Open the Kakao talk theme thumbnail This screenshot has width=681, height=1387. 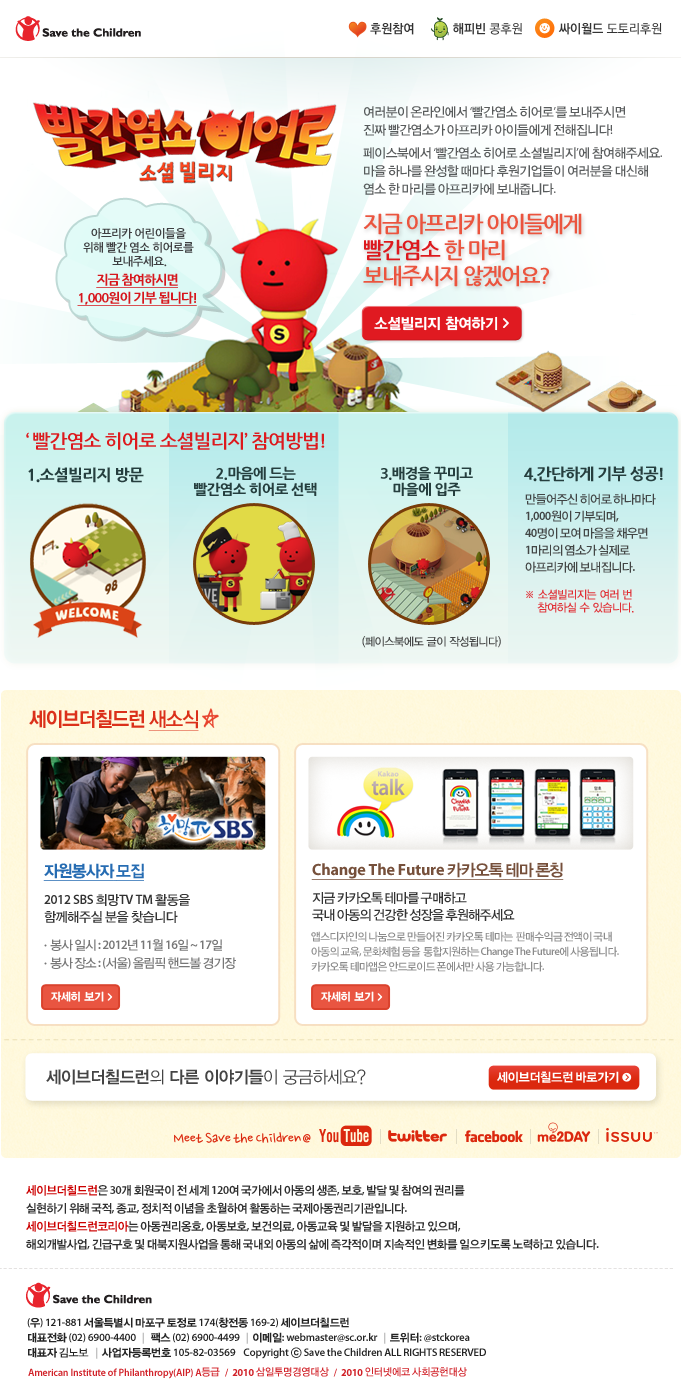pos(470,803)
